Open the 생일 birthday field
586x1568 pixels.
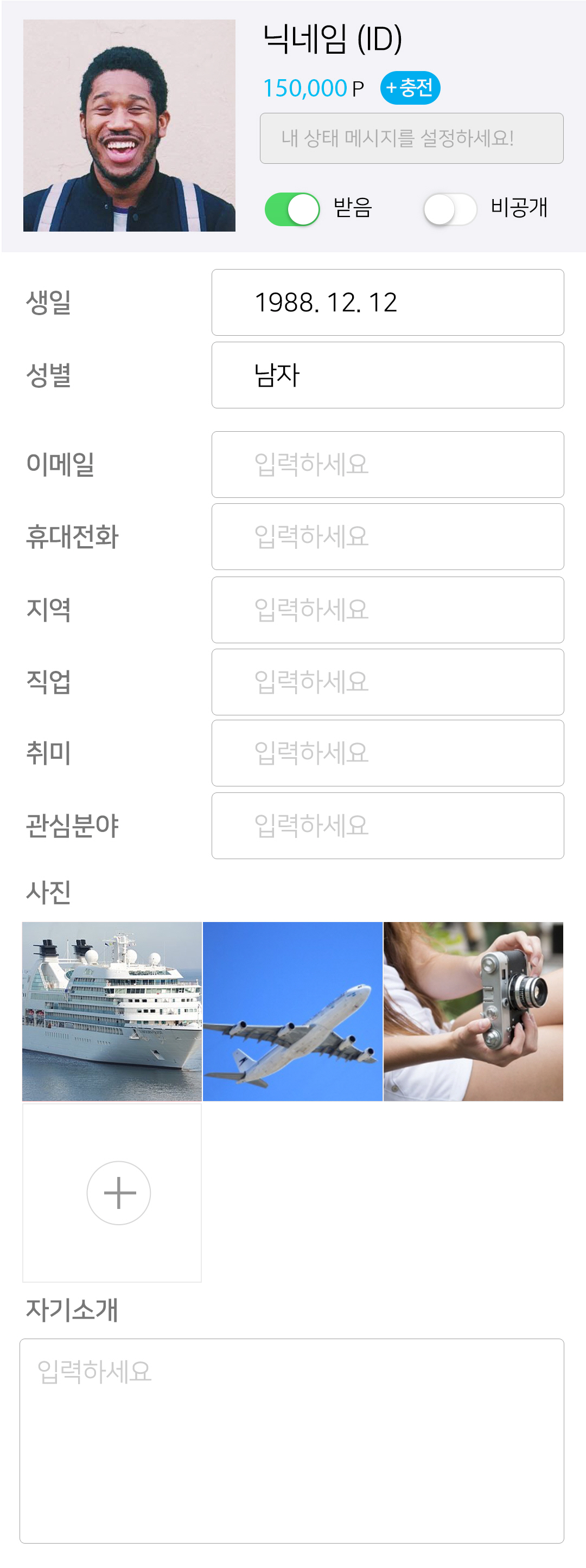coord(387,303)
